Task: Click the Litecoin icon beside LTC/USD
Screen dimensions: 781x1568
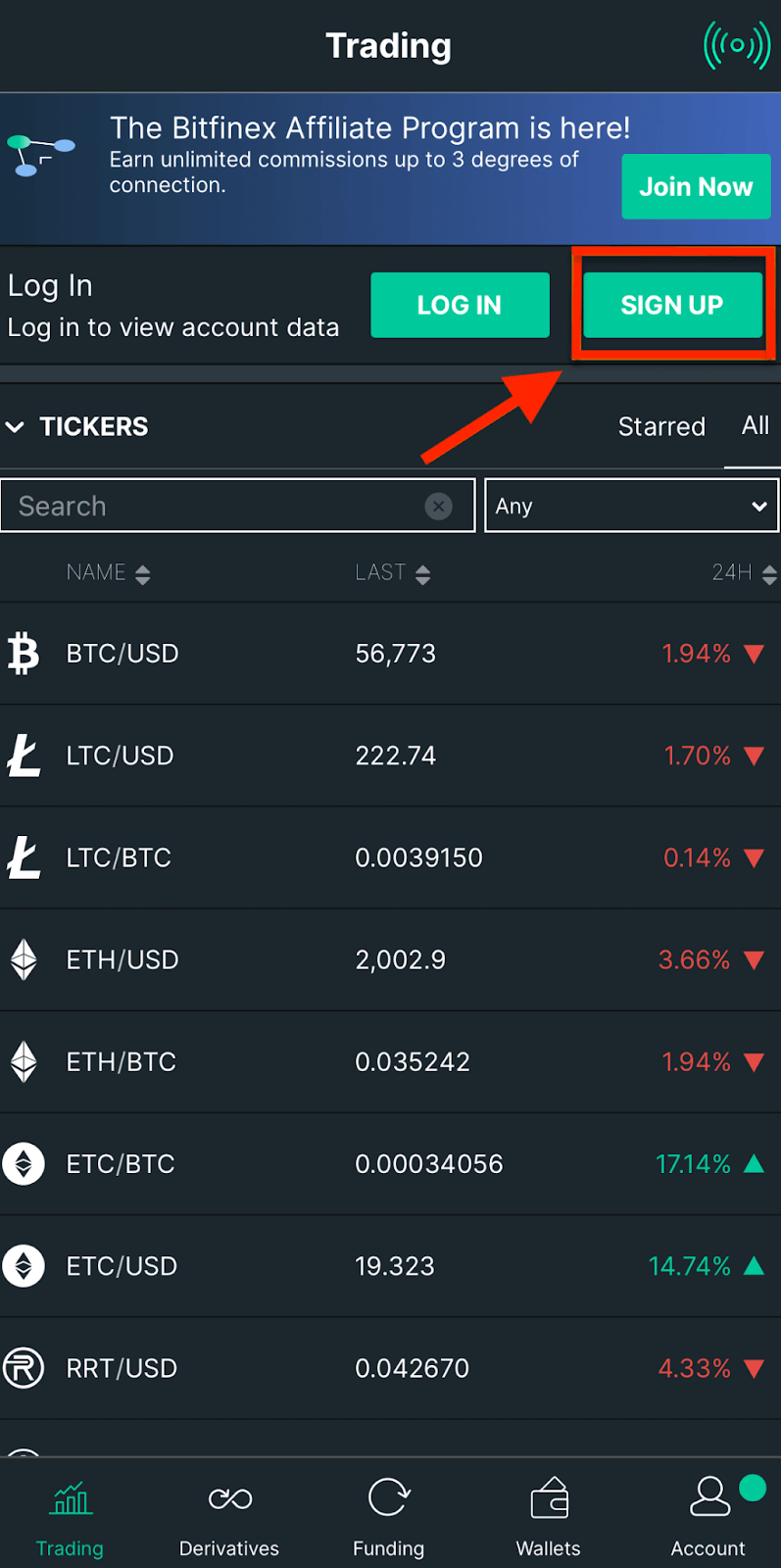Action: 24,755
